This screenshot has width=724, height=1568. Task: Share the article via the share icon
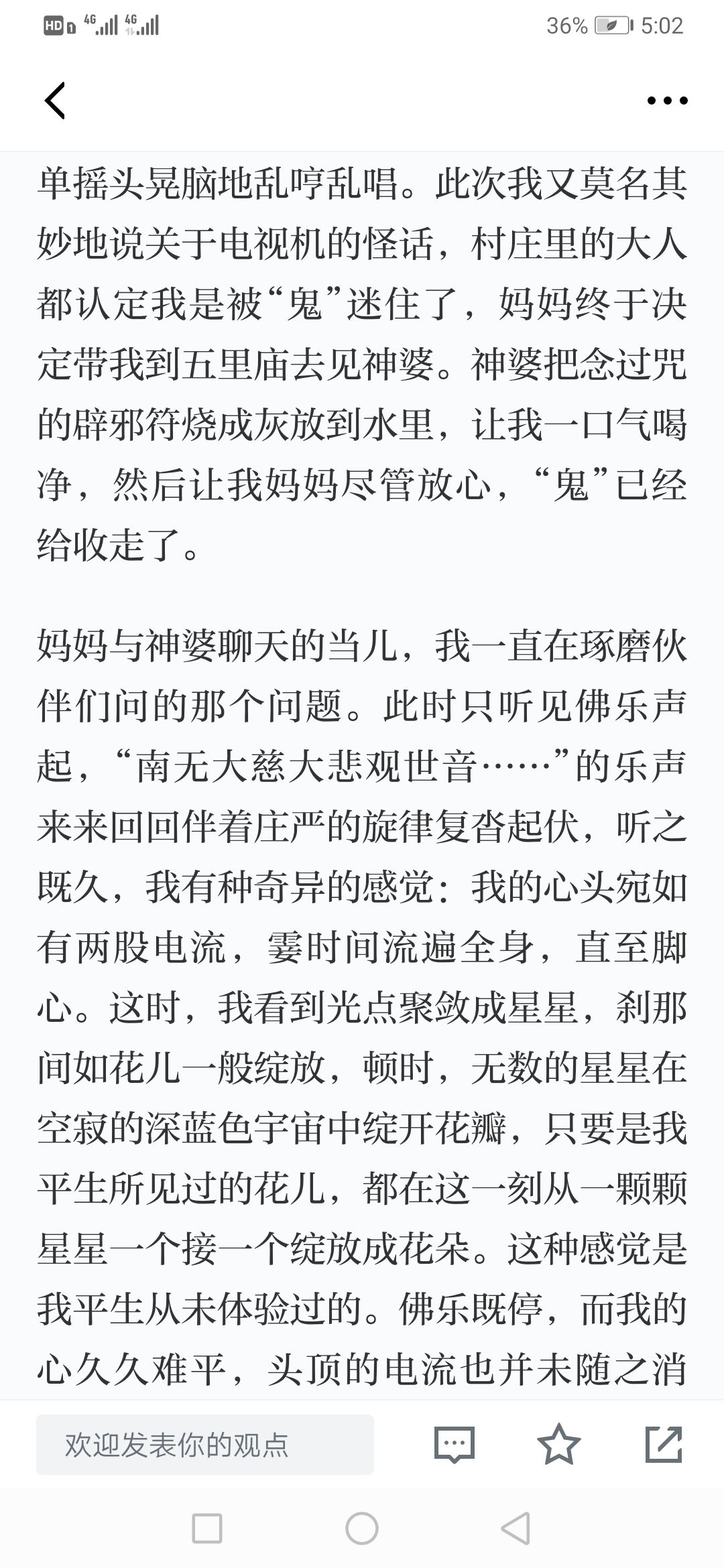[x=664, y=1444]
